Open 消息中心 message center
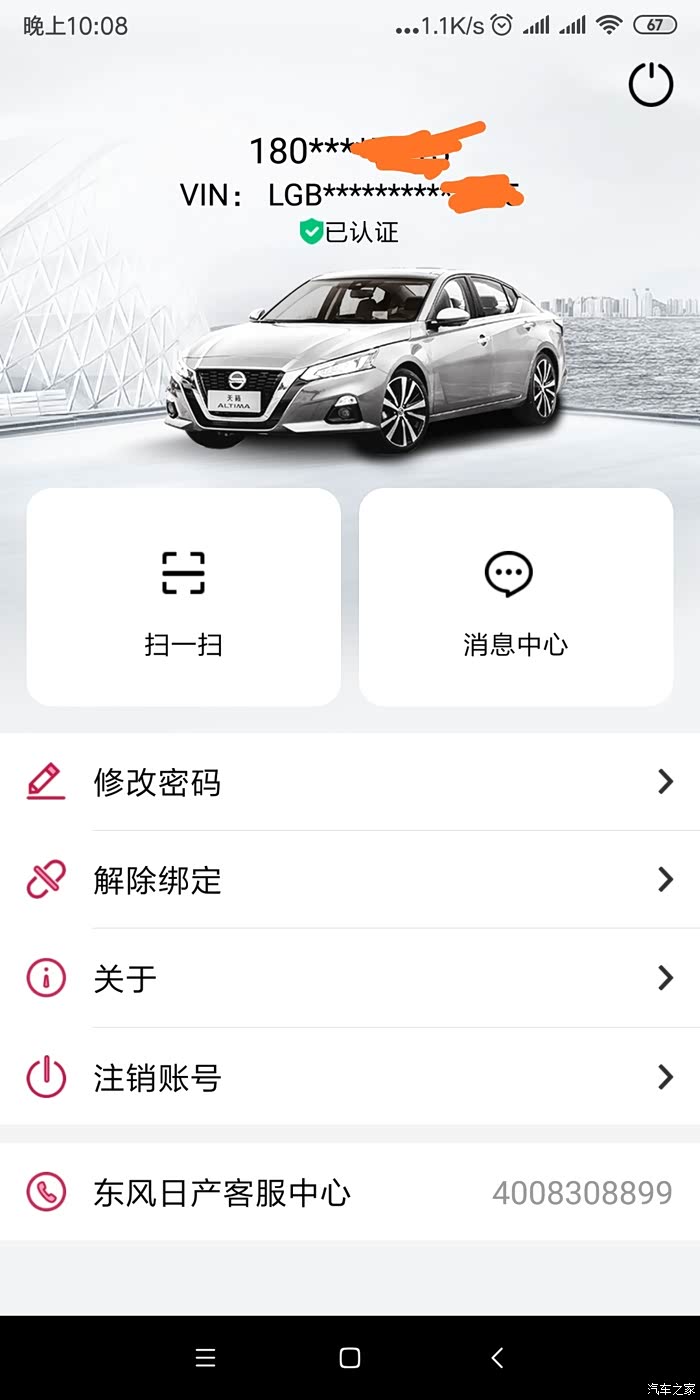The height and width of the screenshot is (1400, 700). click(515, 598)
